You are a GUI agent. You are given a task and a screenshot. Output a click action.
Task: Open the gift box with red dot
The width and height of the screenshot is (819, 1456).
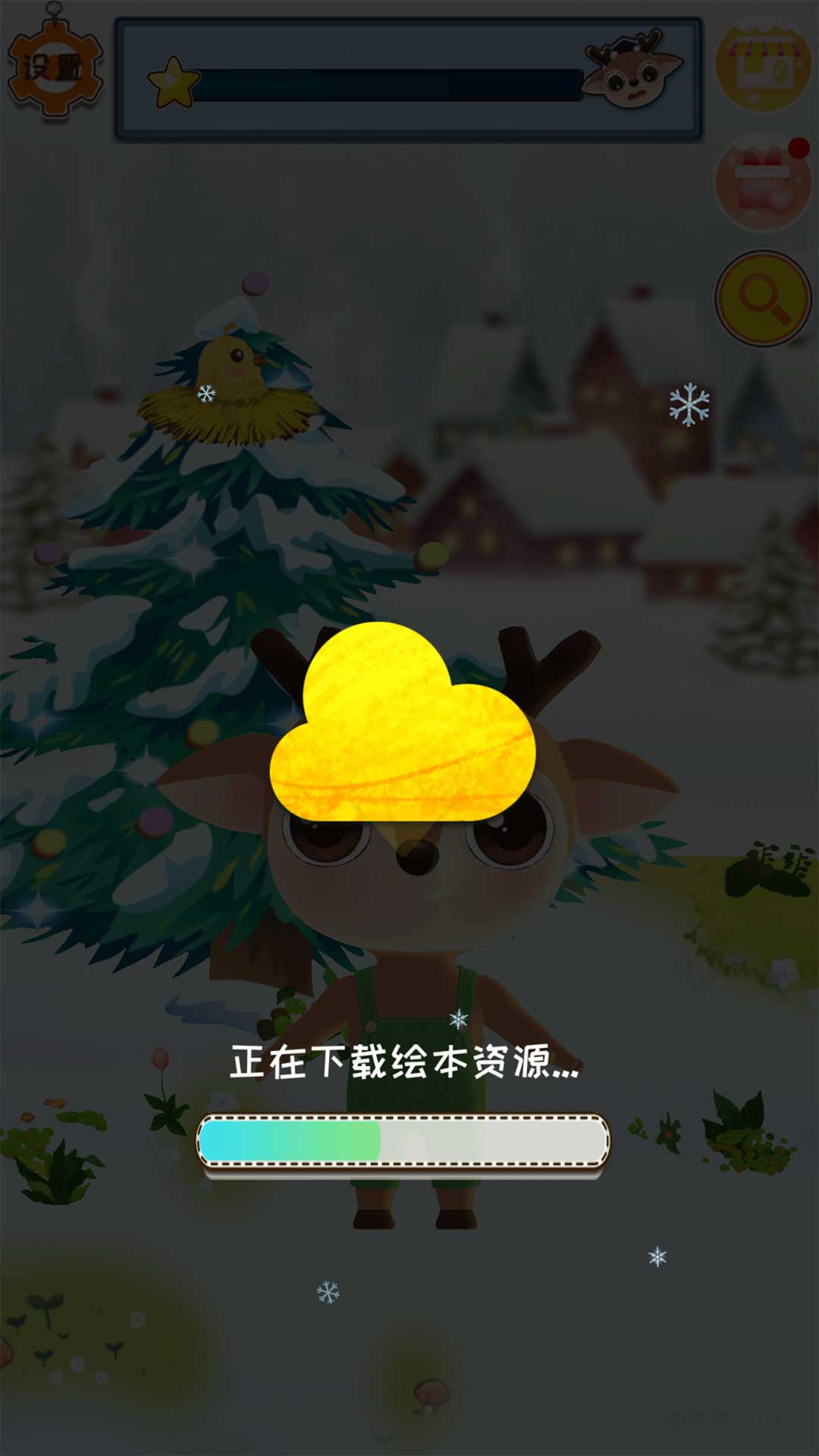click(762, 184)
